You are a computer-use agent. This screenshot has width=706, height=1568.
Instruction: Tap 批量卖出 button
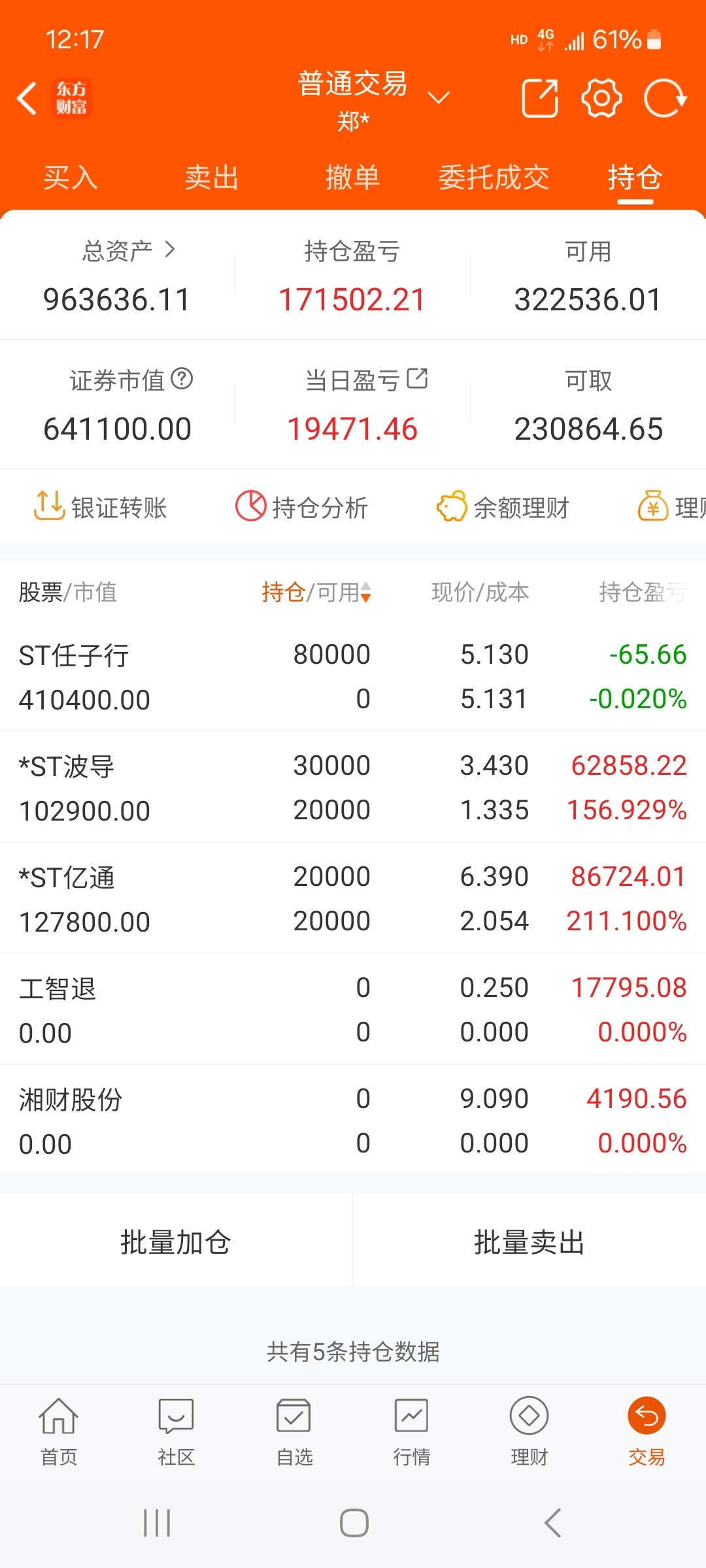tap(529, 1241)
